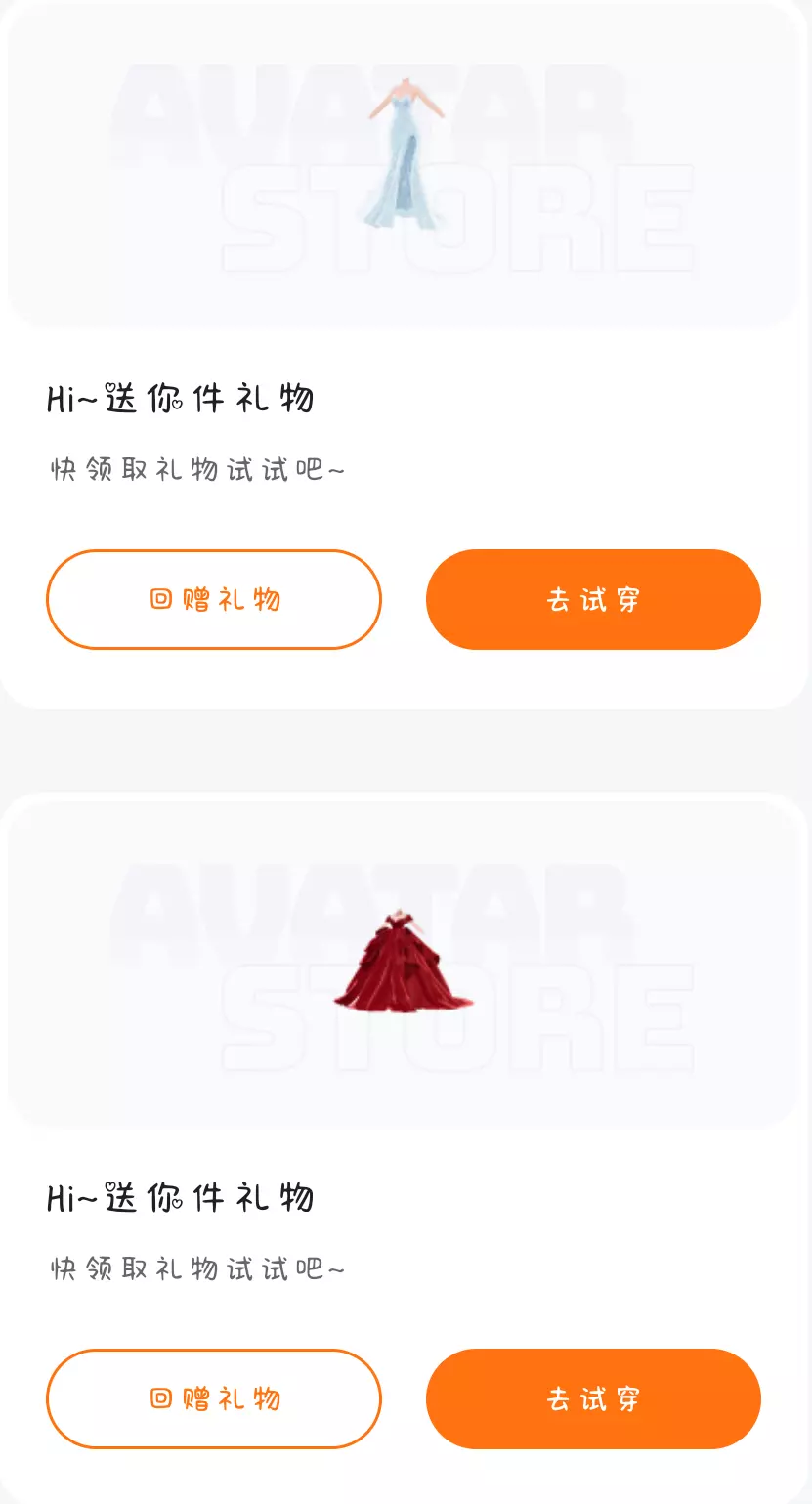This screenshot has height=1504, width=812.
Task: Tap 去试穿 for the red gown
Action: (x=593, y=1398)
